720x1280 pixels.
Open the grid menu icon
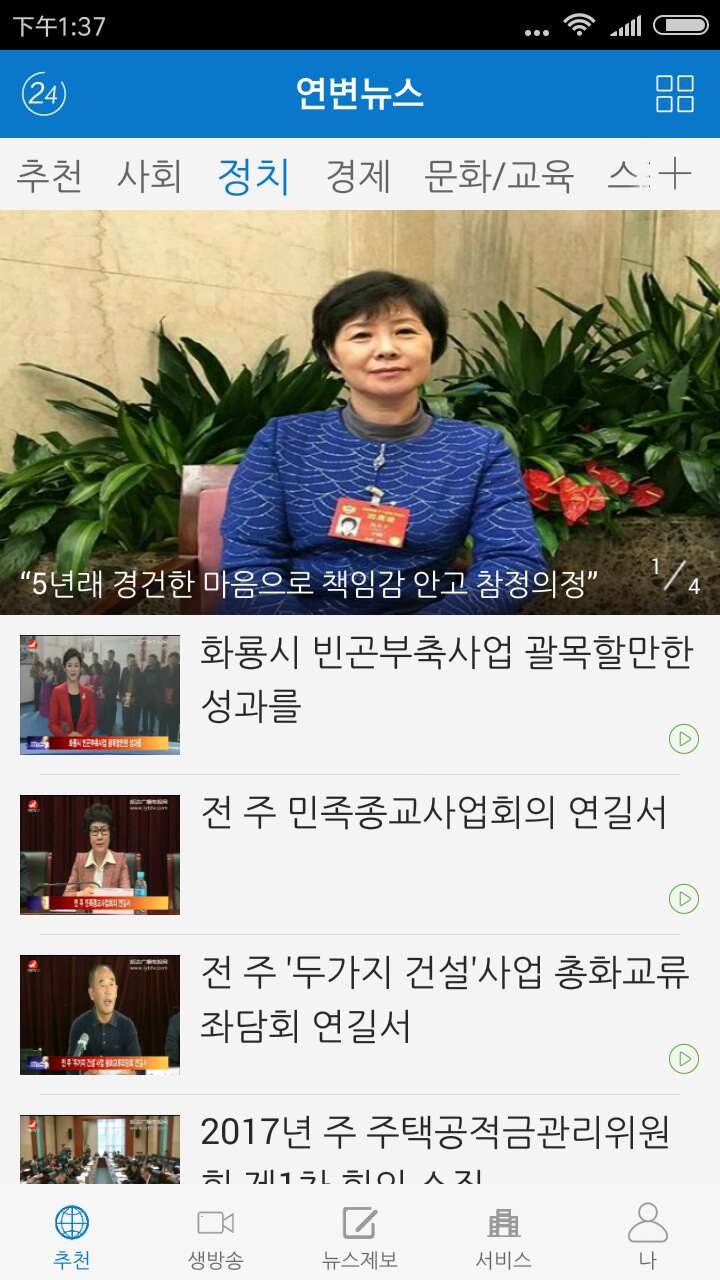click(675, 94)
